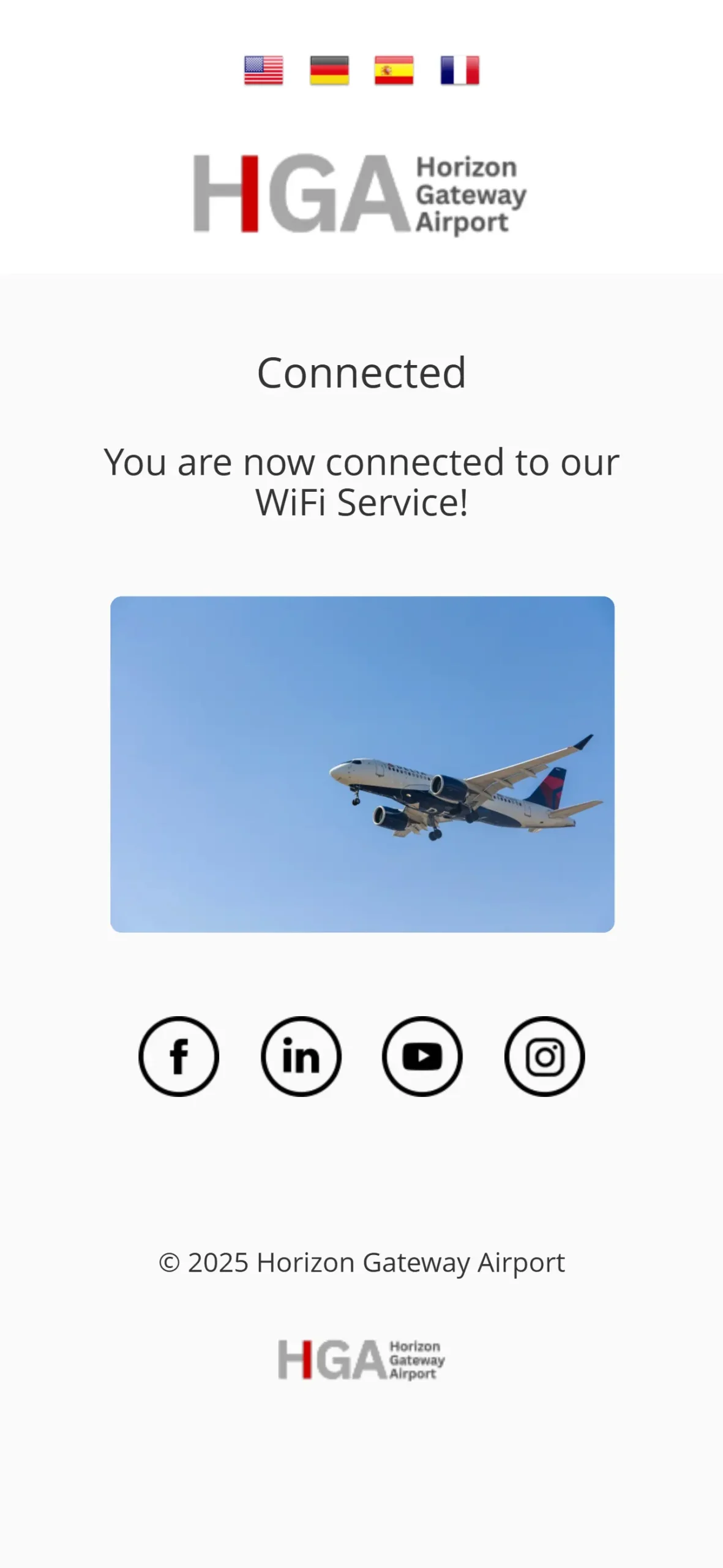This screenshot has width=723, height=1568.
Task: Select the German flag language option
Action: [x=329, y=70]
